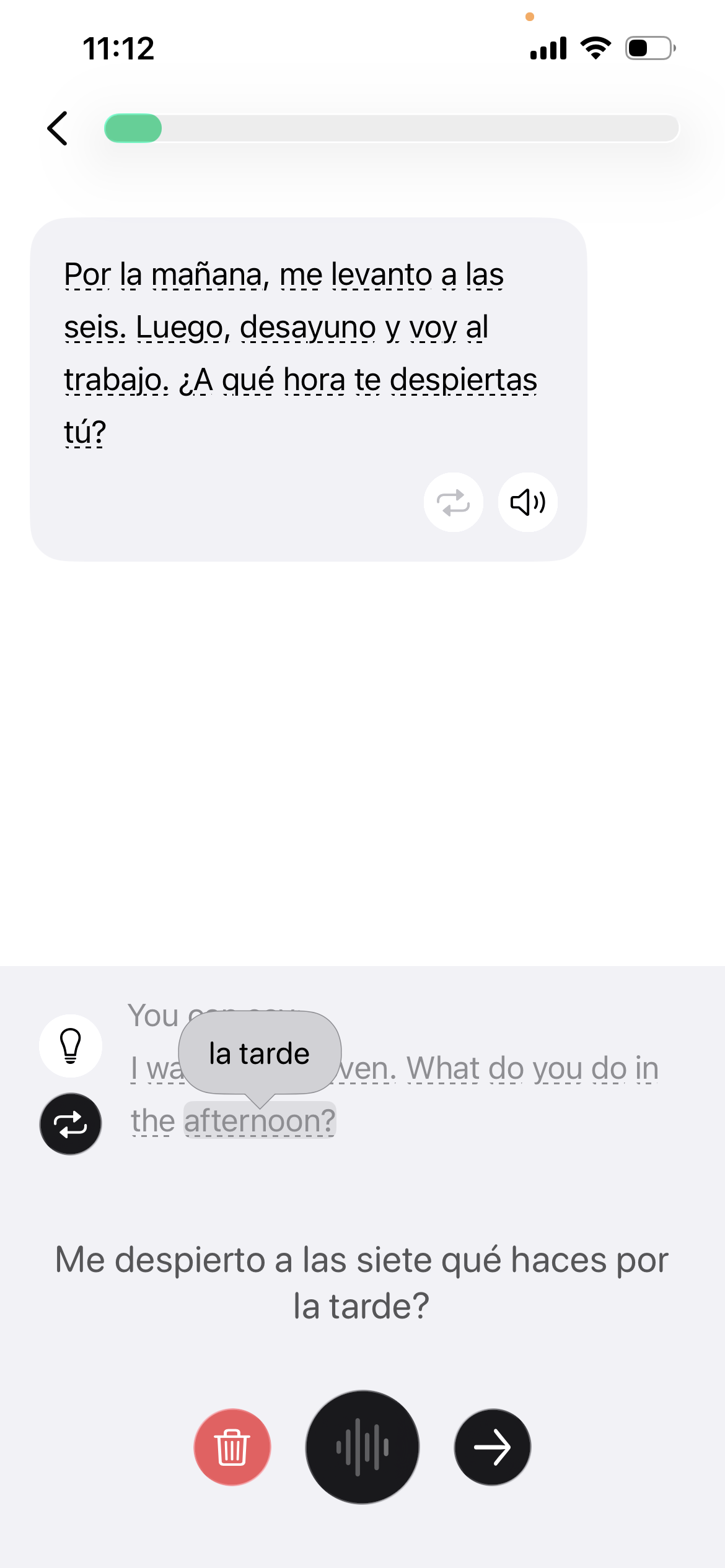Translate the Spanish message bubble
Viewport: 725px width, 1568px height.
[x=453, y=502]
